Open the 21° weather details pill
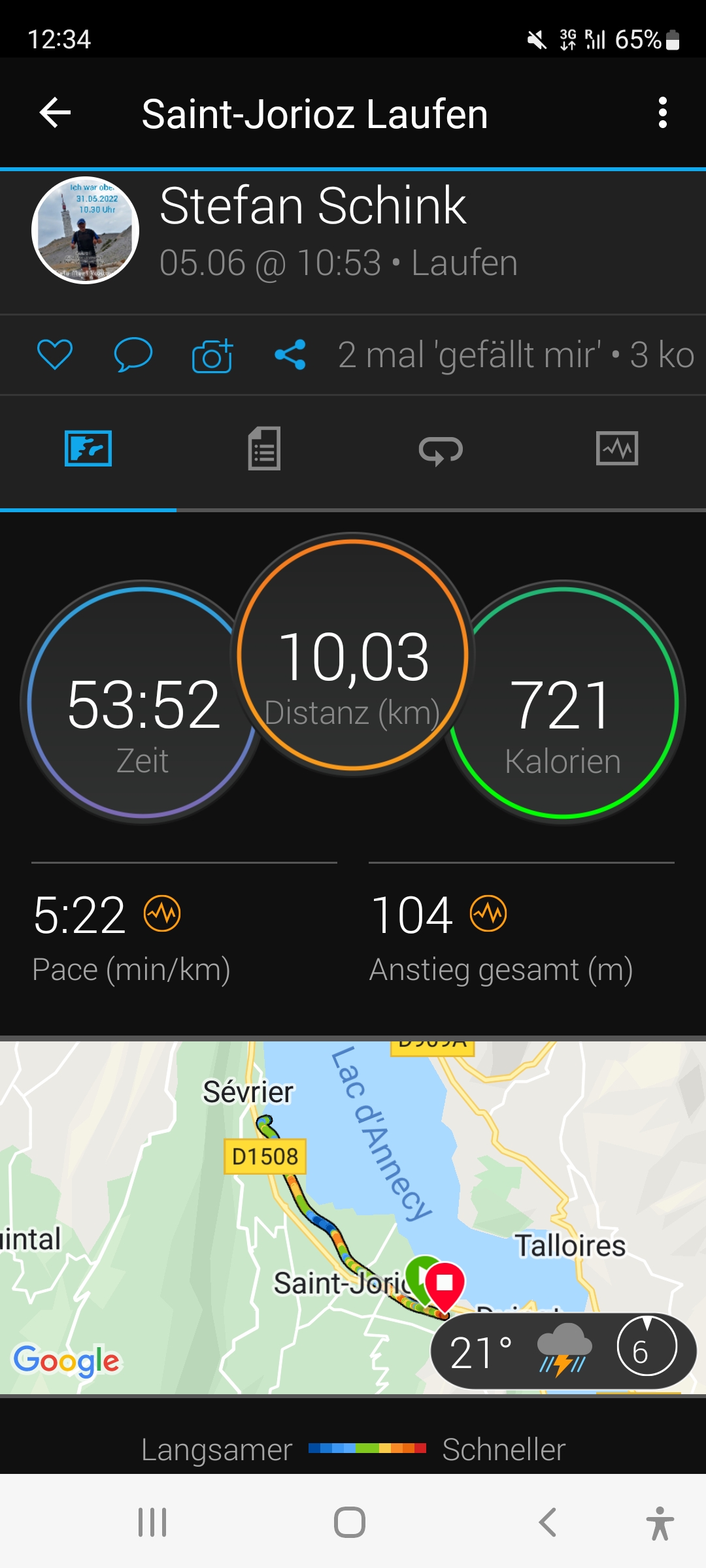Viewport: 706px width, 1568px height. [x=563, y=1351]
